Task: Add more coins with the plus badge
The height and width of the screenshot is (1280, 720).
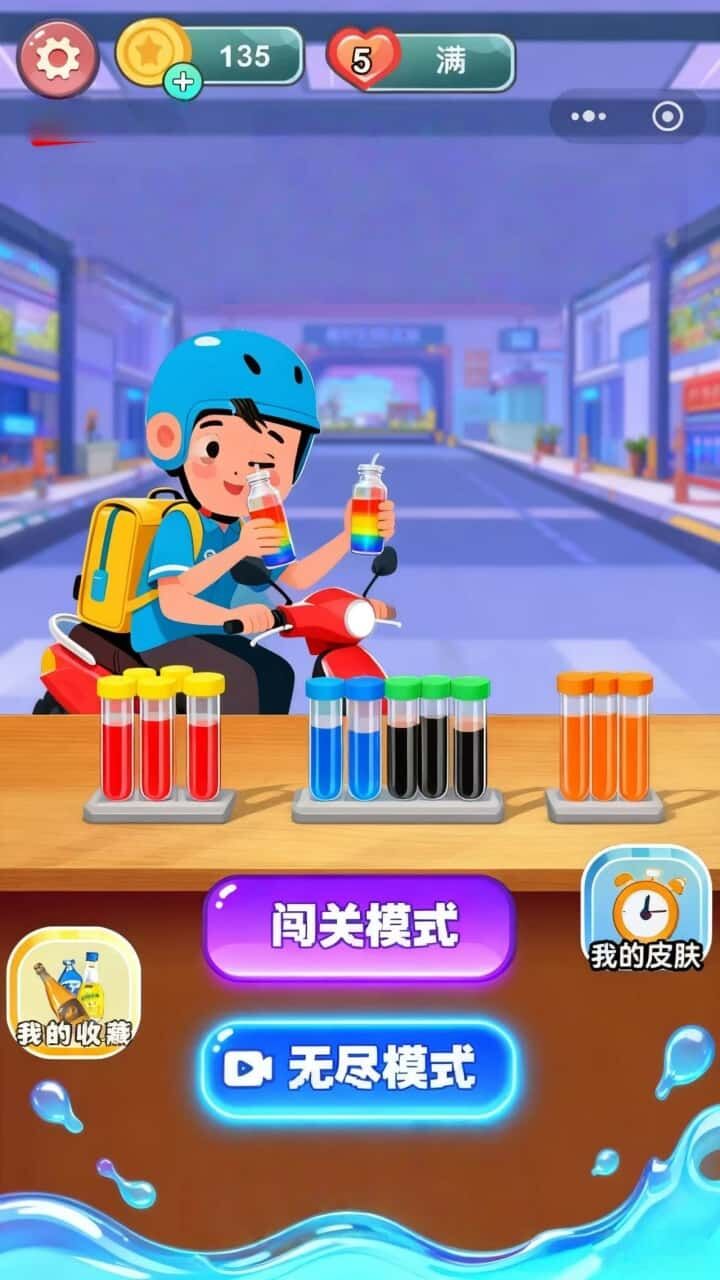Action: pyautogui.click(x=182, y=82)
